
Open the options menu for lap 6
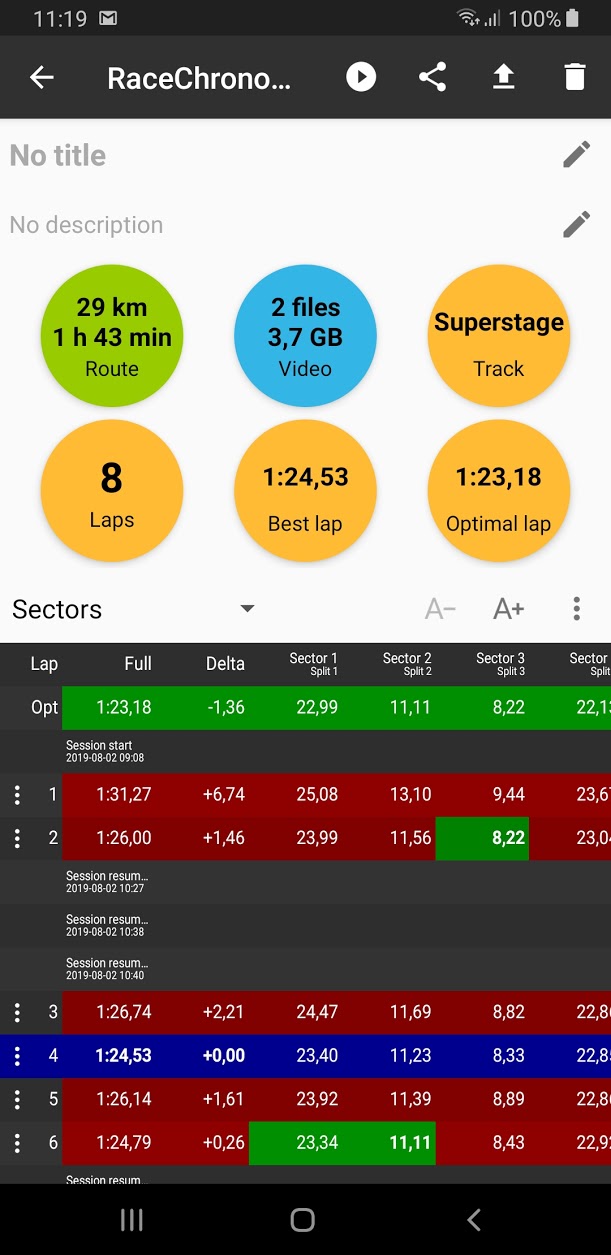coord(17,1142)
